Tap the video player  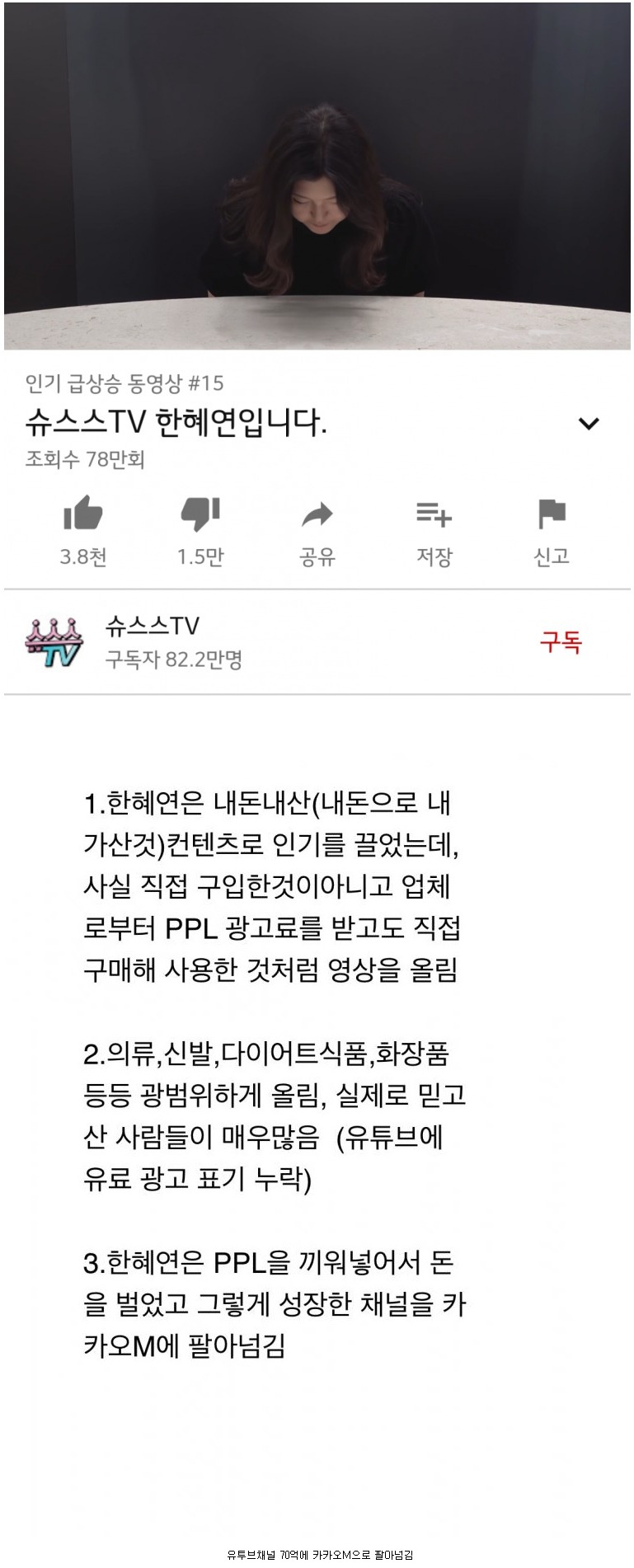coord(317,176)
